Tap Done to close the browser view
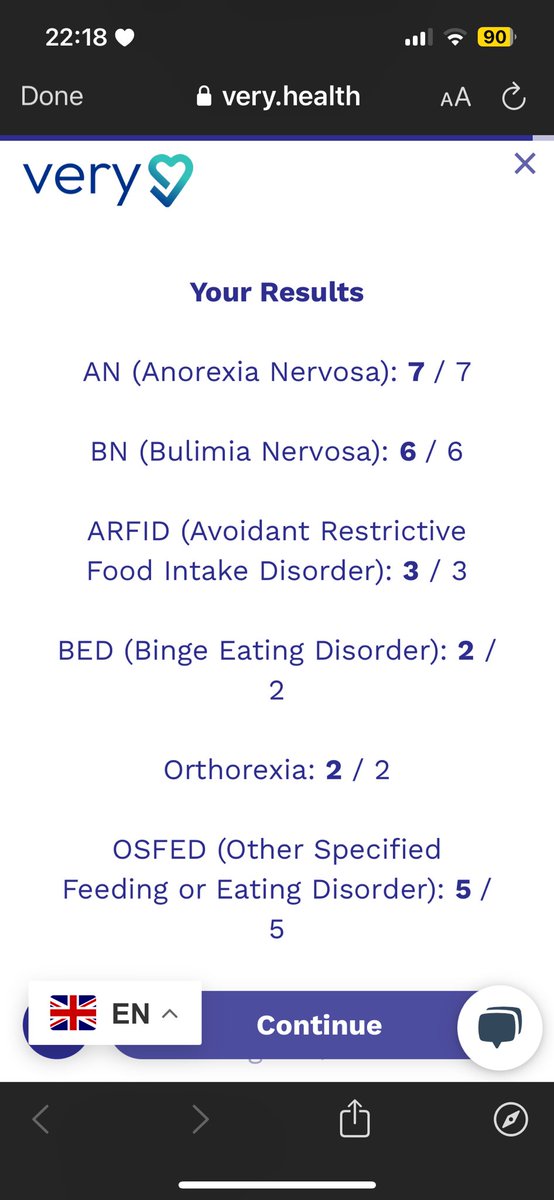The height and width of the screenshot is (1200, 554). point(52,97)
